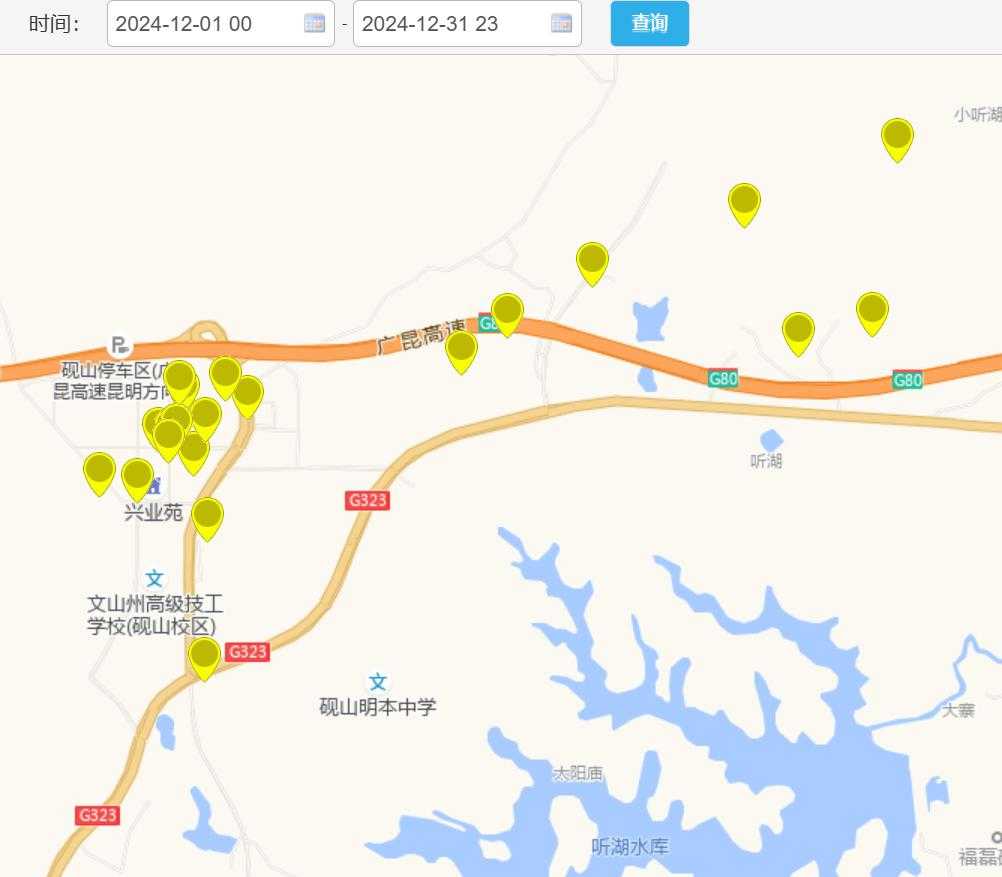Screen dimensions: 1002x877
Task: Tap the 查询 query button
Action: click(649, 24)
